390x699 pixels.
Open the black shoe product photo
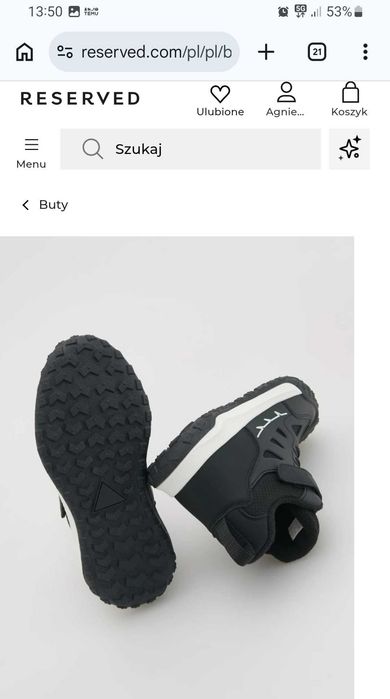[177, 468]
